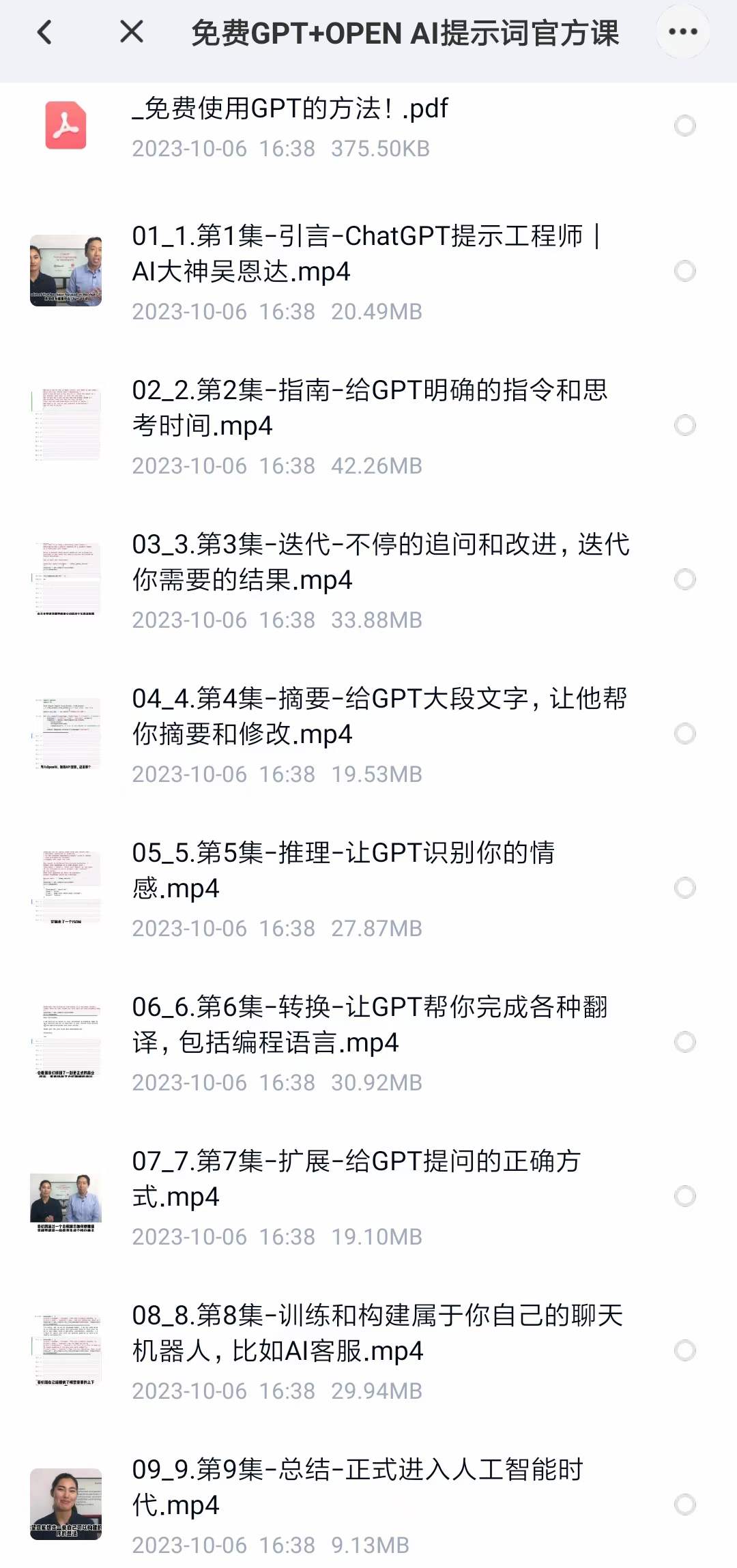Open the three-dot overflow menu

pyautogui.click(x=683, y=31)
